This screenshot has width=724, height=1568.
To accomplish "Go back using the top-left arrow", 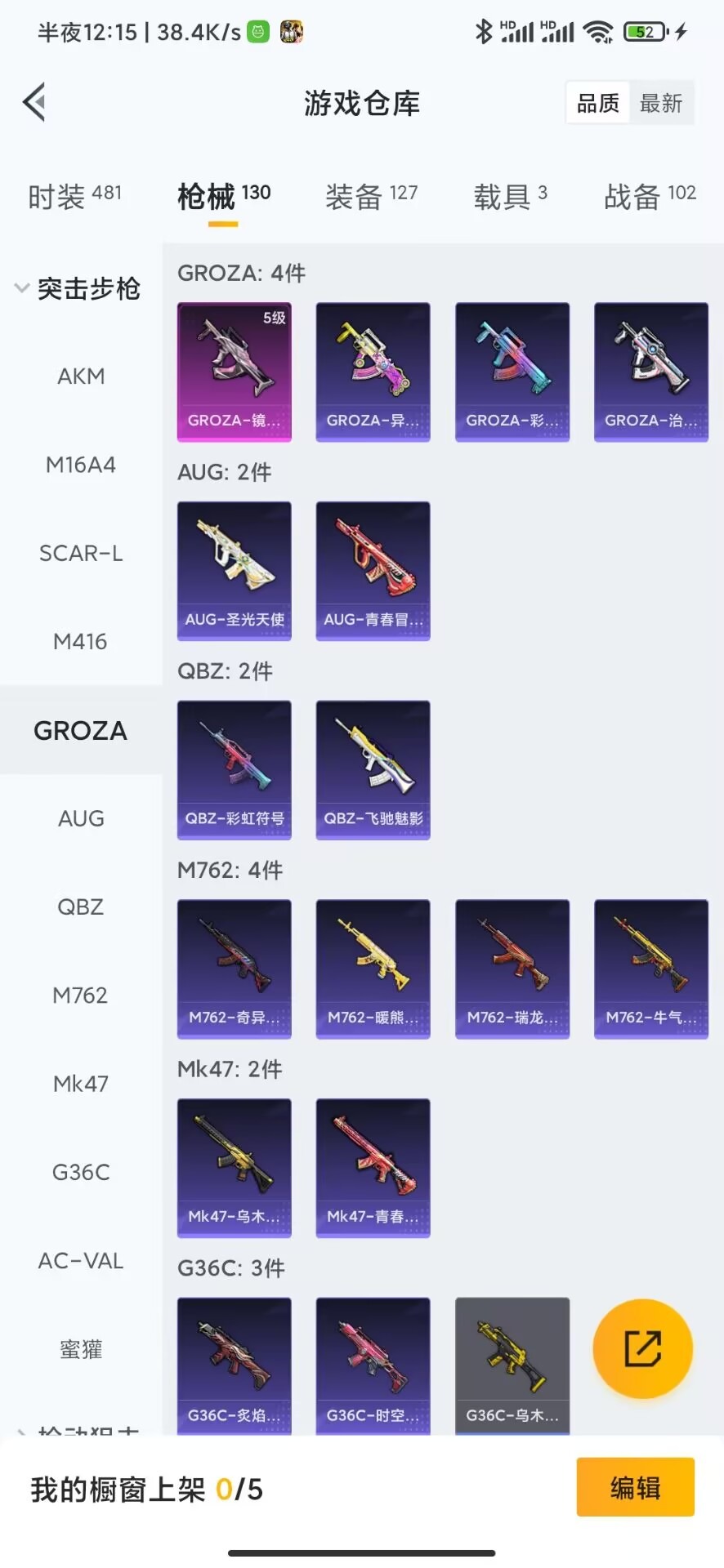I will coord(34,103).
